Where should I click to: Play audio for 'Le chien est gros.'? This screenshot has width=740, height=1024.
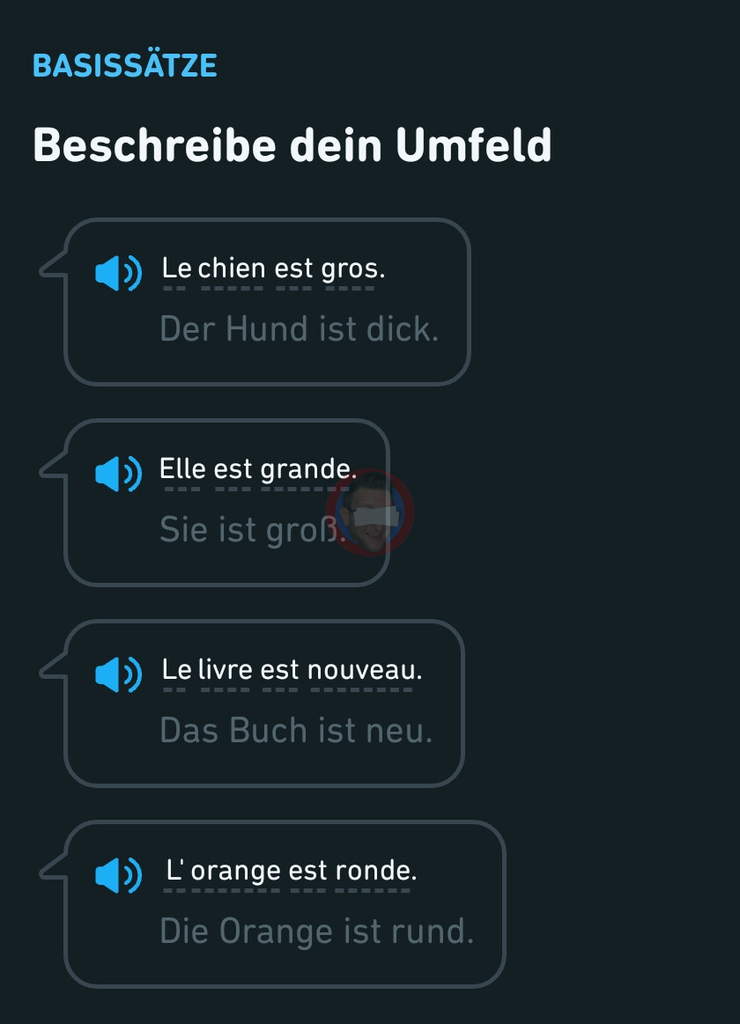click(118, 273)
